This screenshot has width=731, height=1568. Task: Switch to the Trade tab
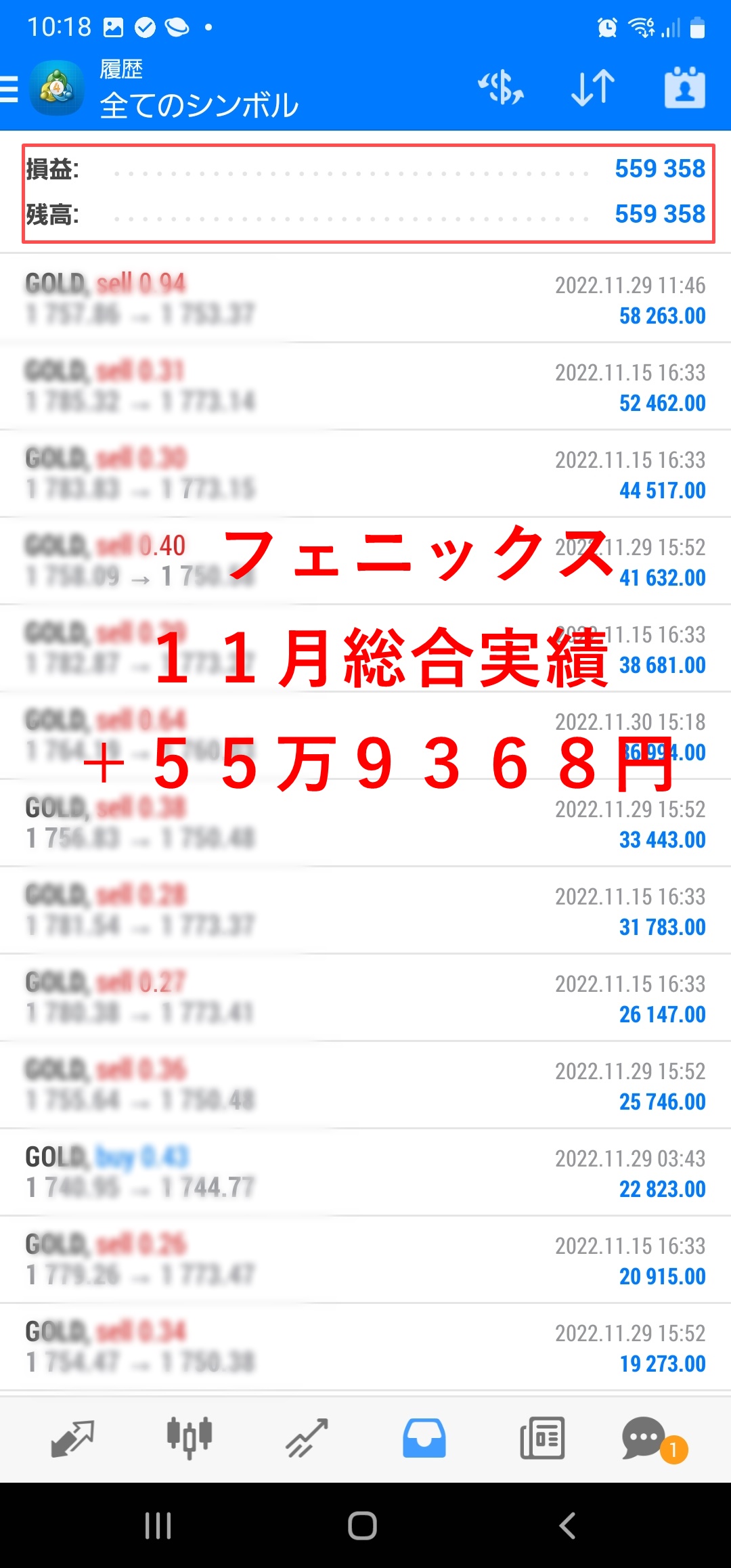[307, 1437]
